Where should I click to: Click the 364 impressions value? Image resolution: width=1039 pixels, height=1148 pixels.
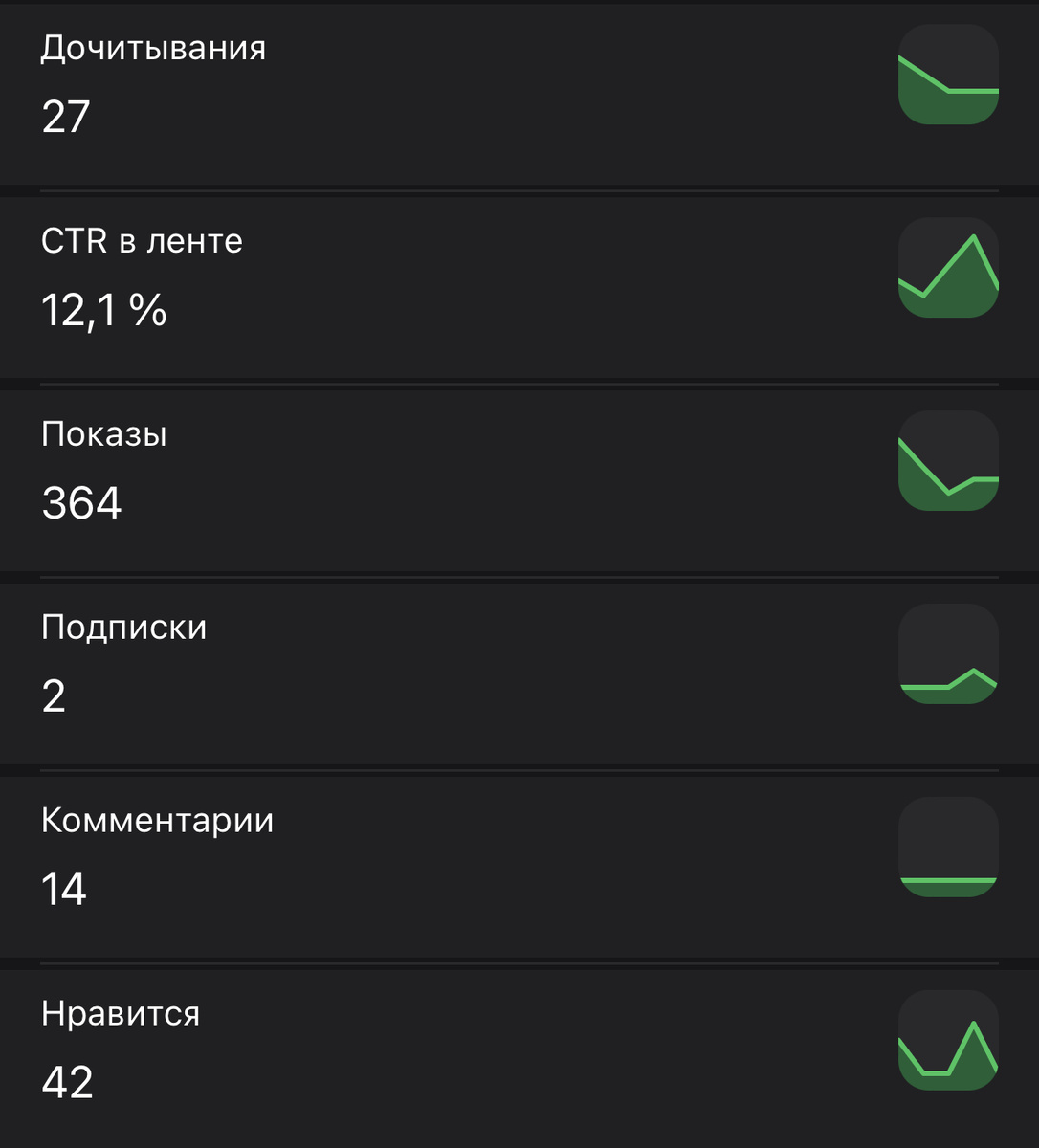tap(81, 502)
